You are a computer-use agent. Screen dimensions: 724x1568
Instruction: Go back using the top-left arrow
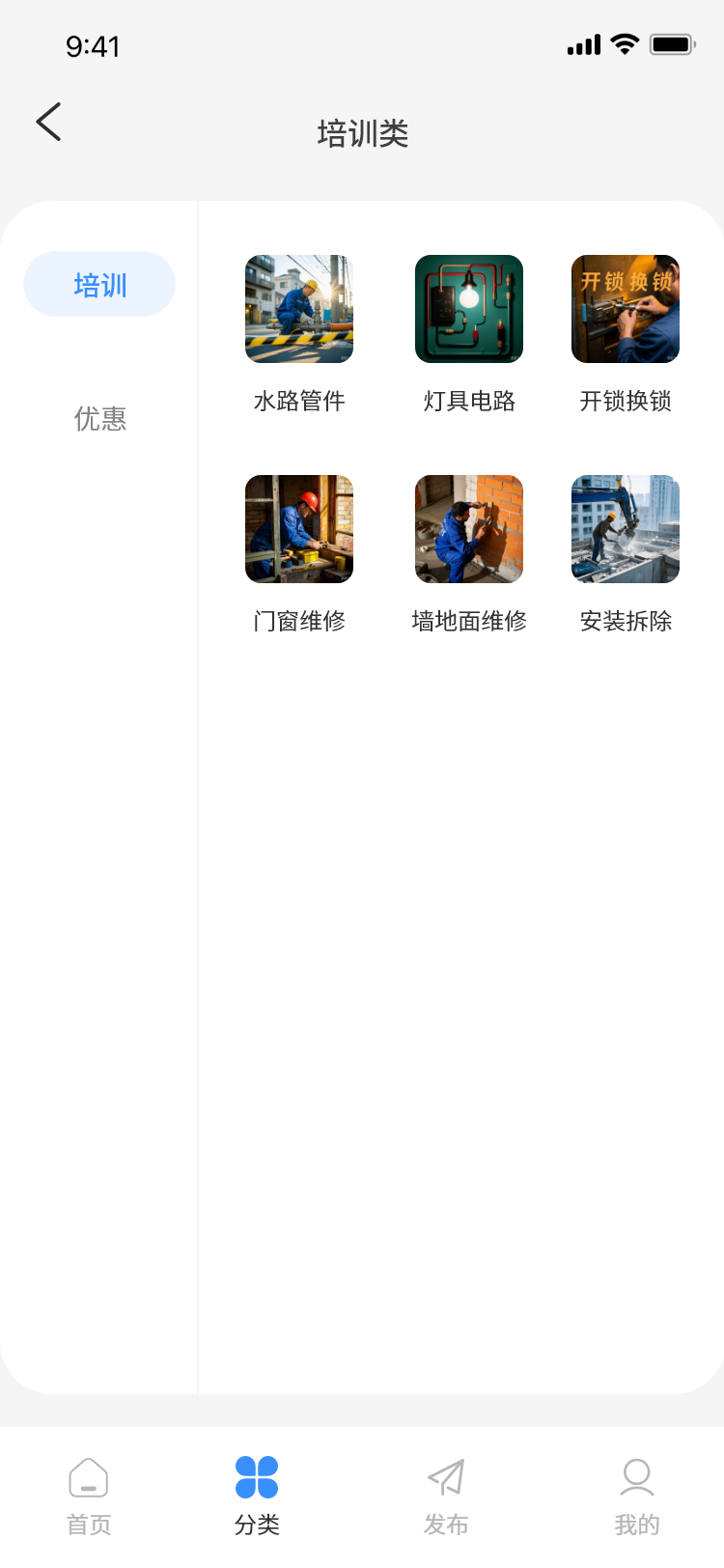coord(48,123)
